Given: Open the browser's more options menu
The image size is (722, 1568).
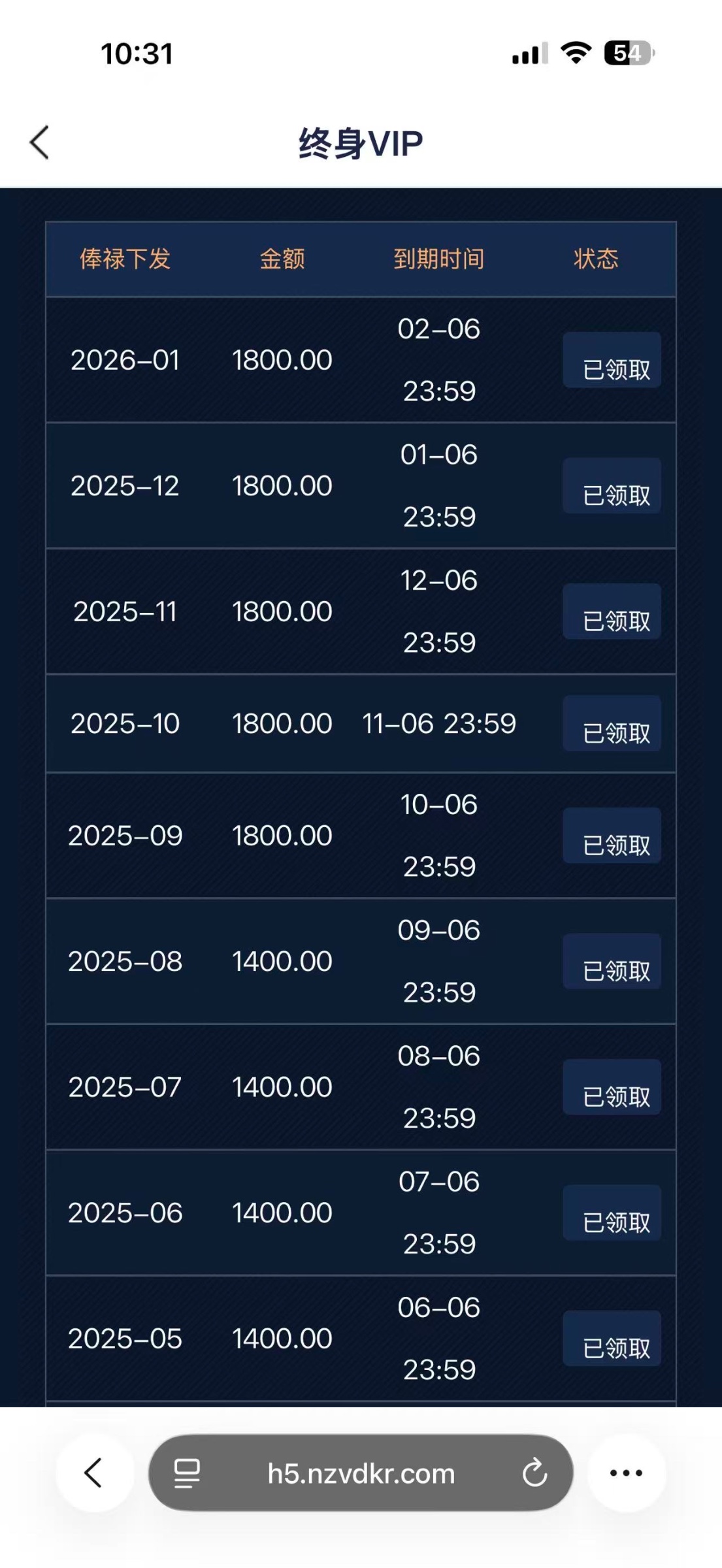Looking at the screenshot, I should (626, 1473).
